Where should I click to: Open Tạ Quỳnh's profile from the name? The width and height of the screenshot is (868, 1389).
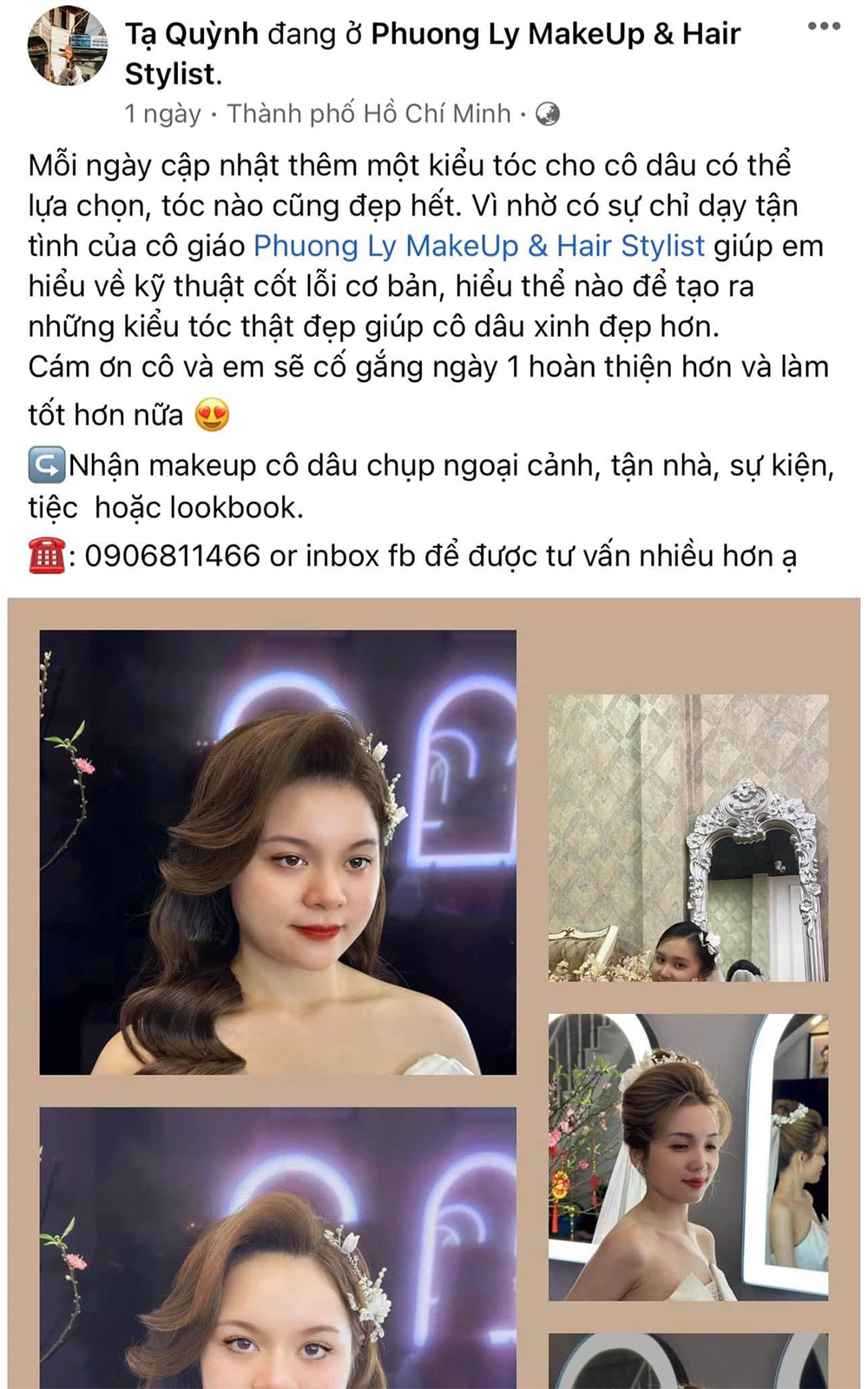pyautogui.click(x=192, y=34)
